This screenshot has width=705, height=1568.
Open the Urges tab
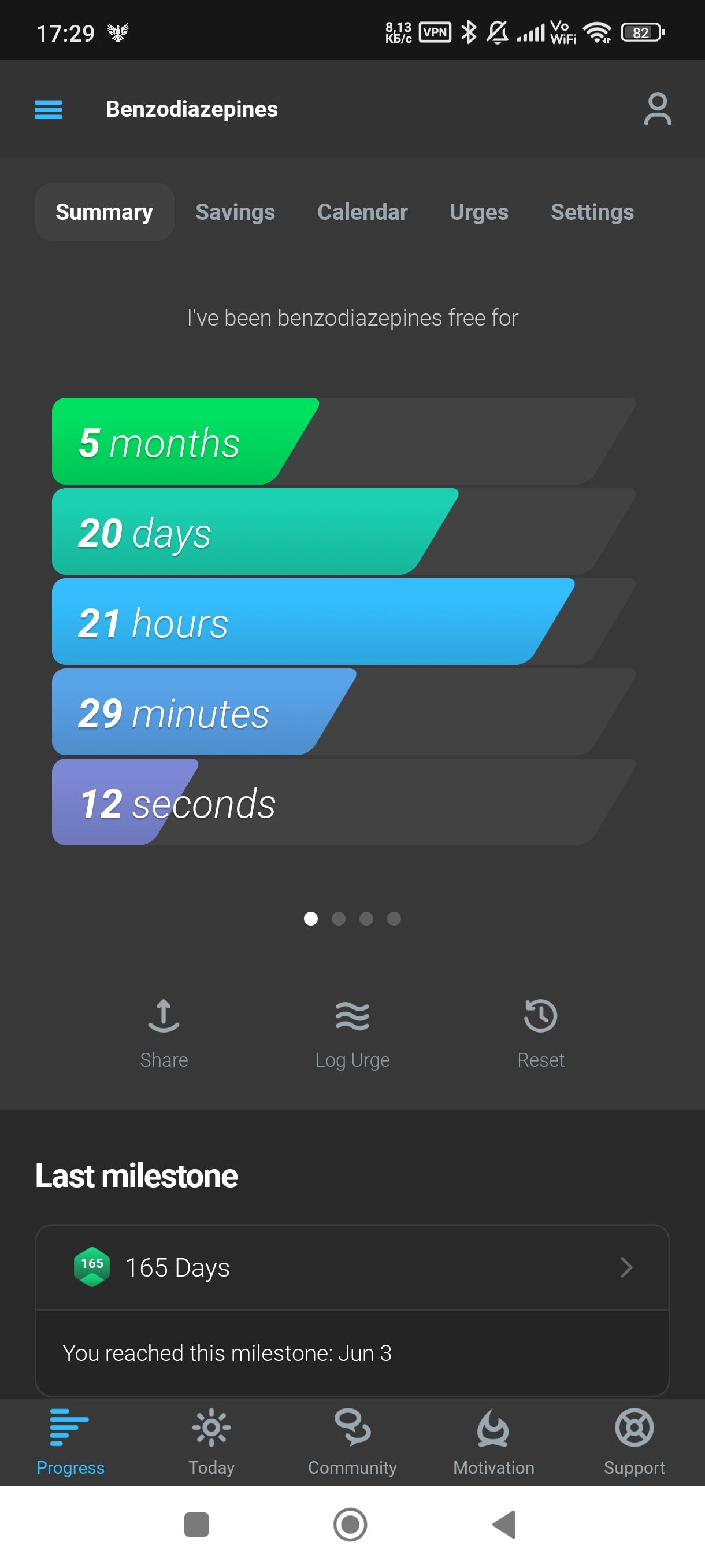pyautogui.click(x=478, y=212)
